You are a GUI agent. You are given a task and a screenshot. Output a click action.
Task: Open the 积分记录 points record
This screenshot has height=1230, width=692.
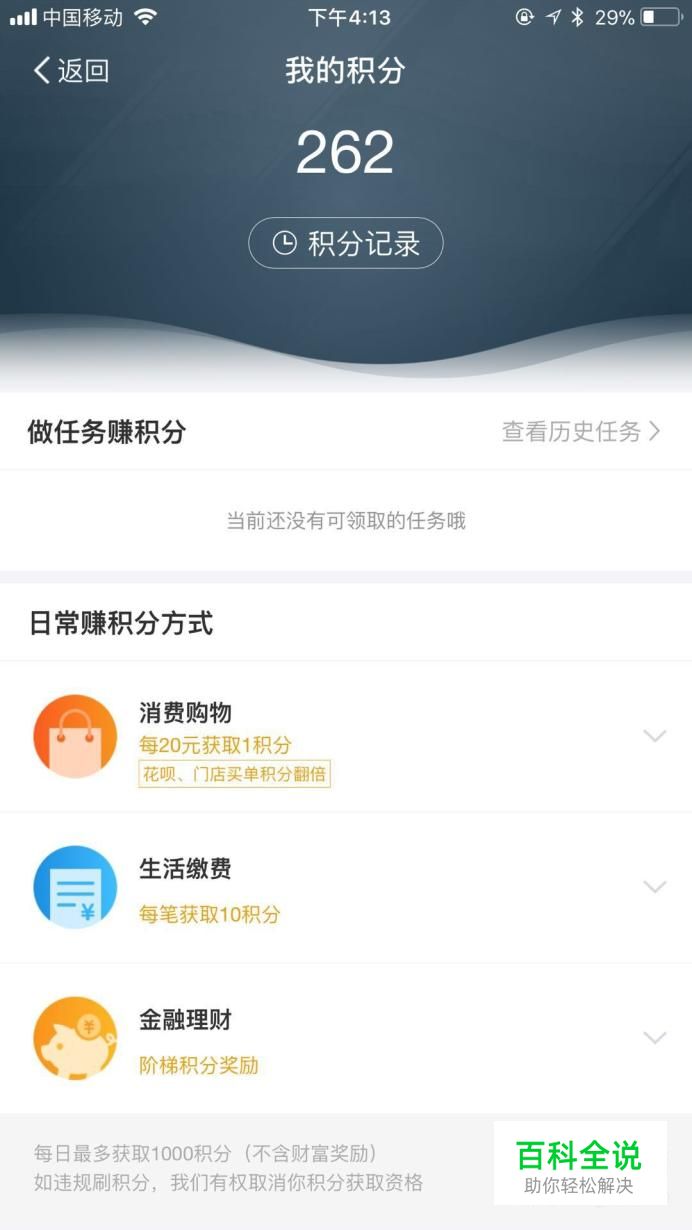[345, 243]
